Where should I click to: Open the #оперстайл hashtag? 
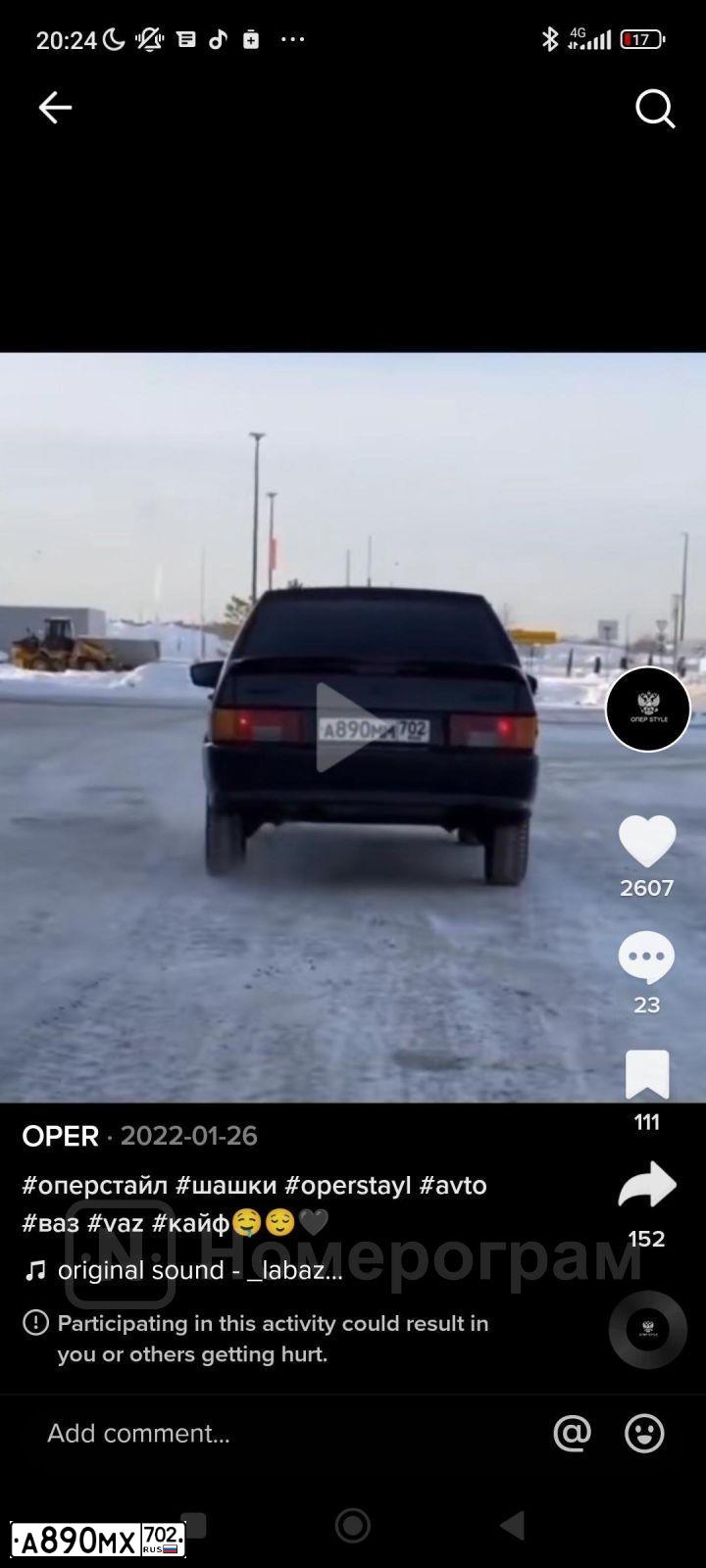coord(95,1185)
